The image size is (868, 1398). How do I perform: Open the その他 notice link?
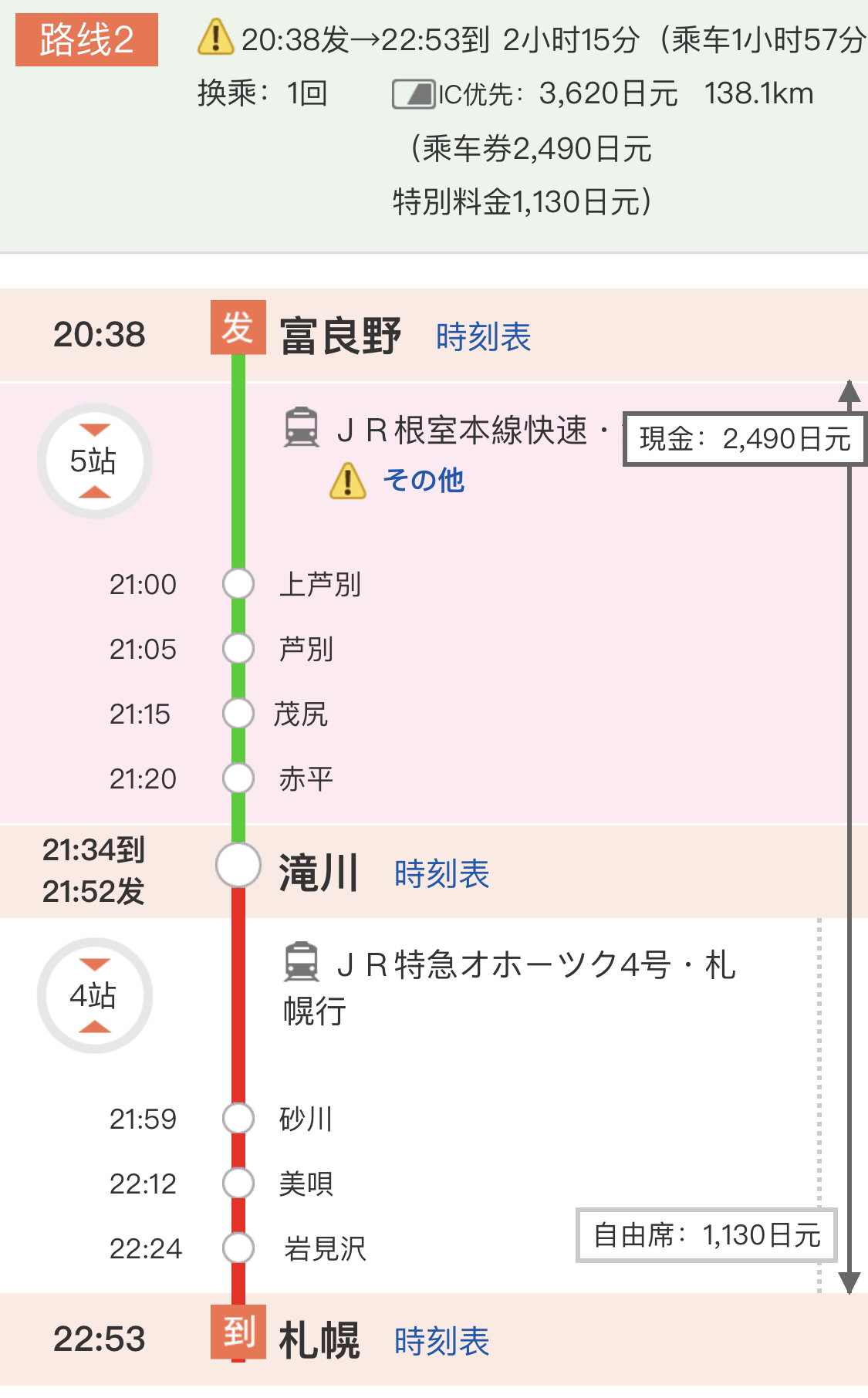click(423, 481)
